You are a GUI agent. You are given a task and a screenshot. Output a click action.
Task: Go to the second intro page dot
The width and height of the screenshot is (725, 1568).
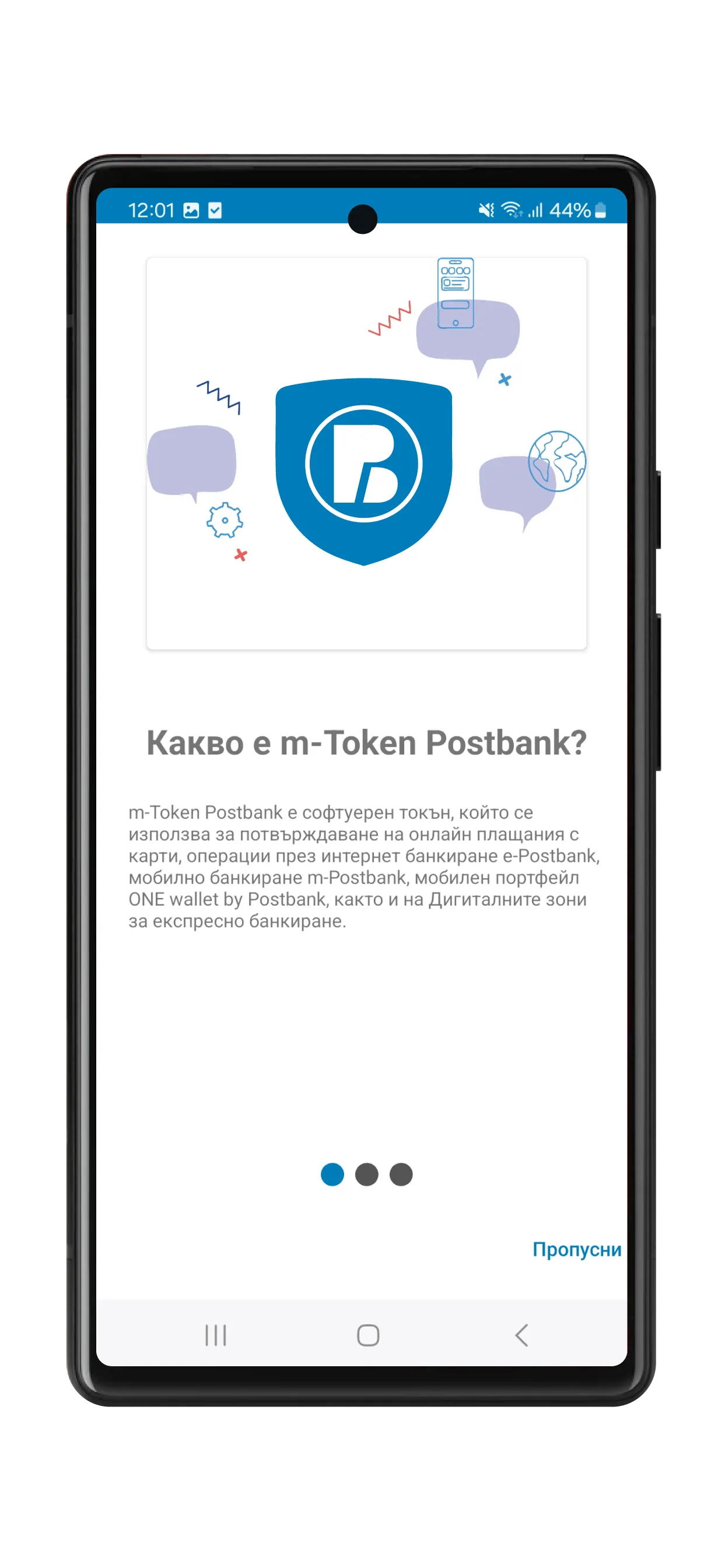point(366,1174)
